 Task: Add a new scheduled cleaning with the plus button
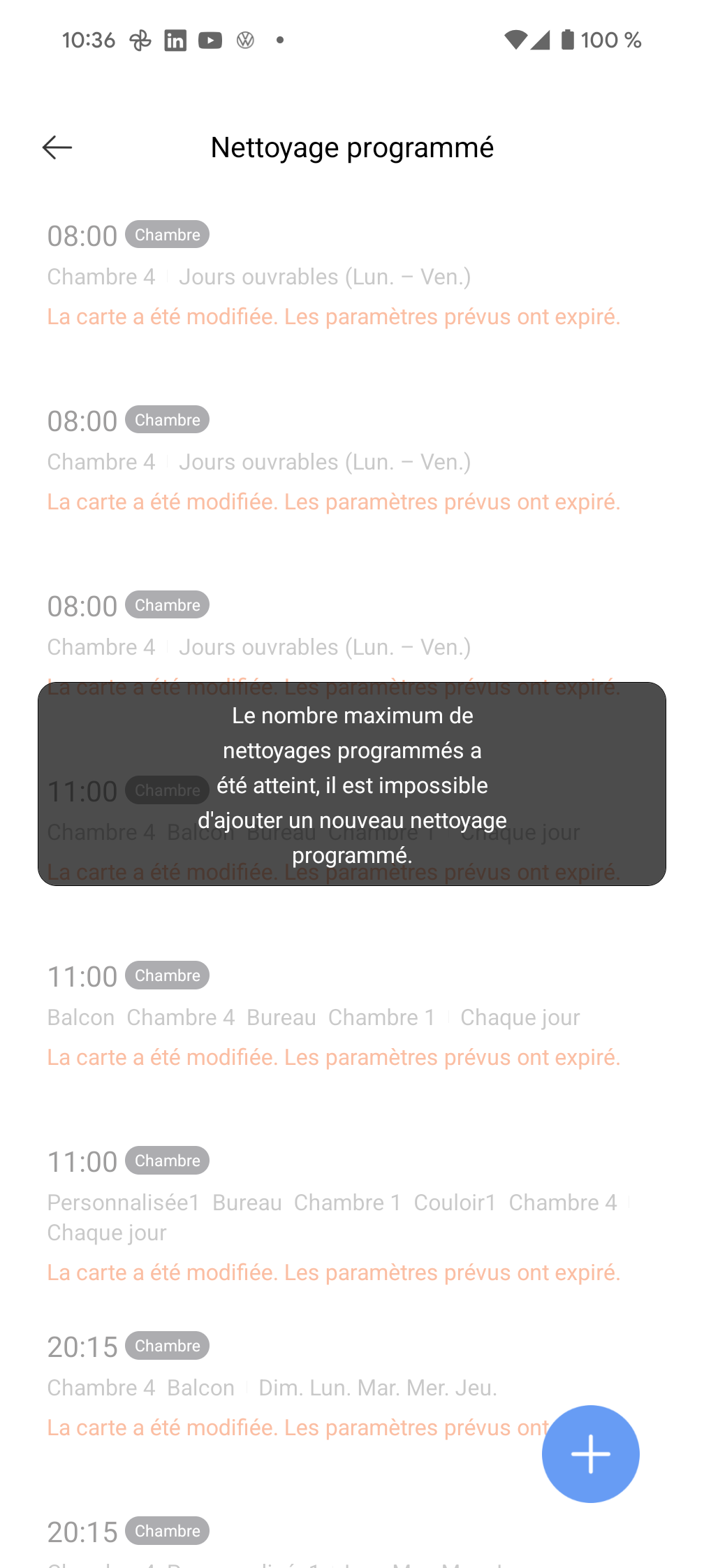coord(590,1453)
